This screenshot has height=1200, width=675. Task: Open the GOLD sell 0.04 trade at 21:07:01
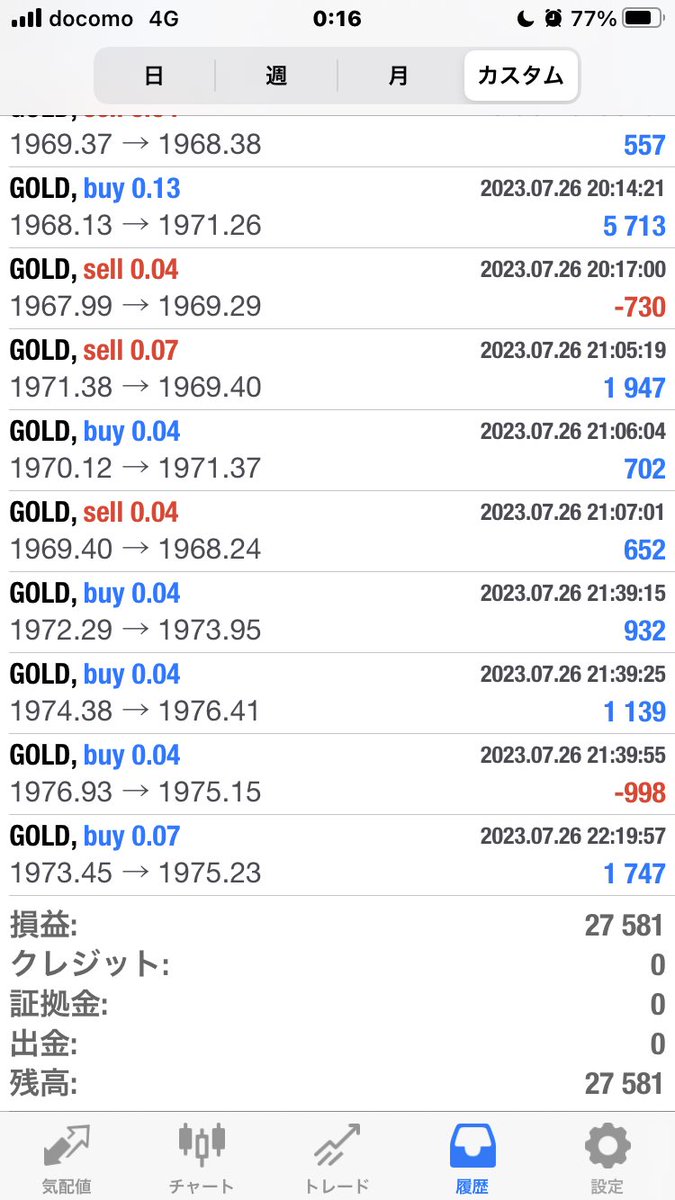click(337, 532)
